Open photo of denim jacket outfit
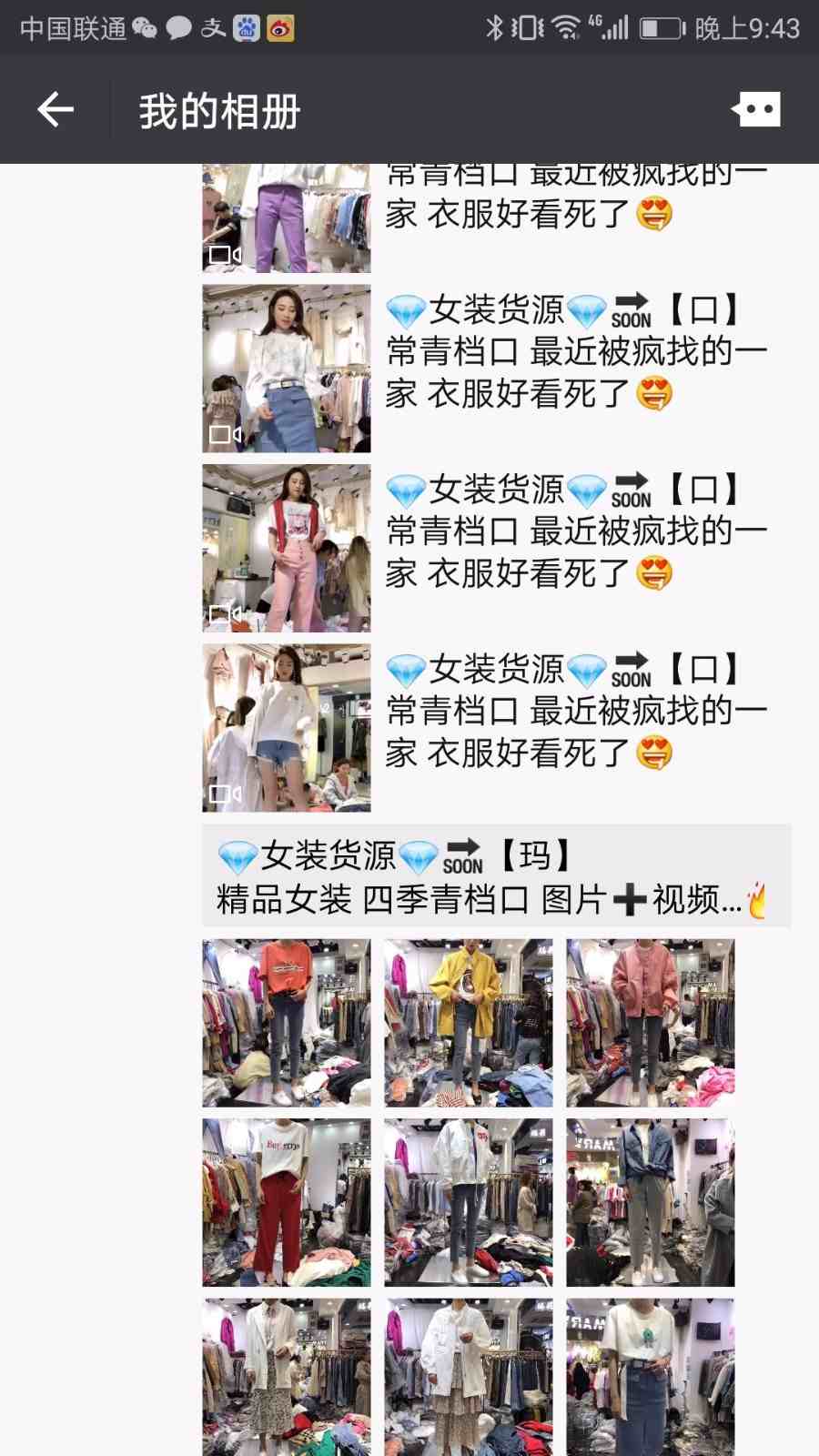 coord(650,1202)
